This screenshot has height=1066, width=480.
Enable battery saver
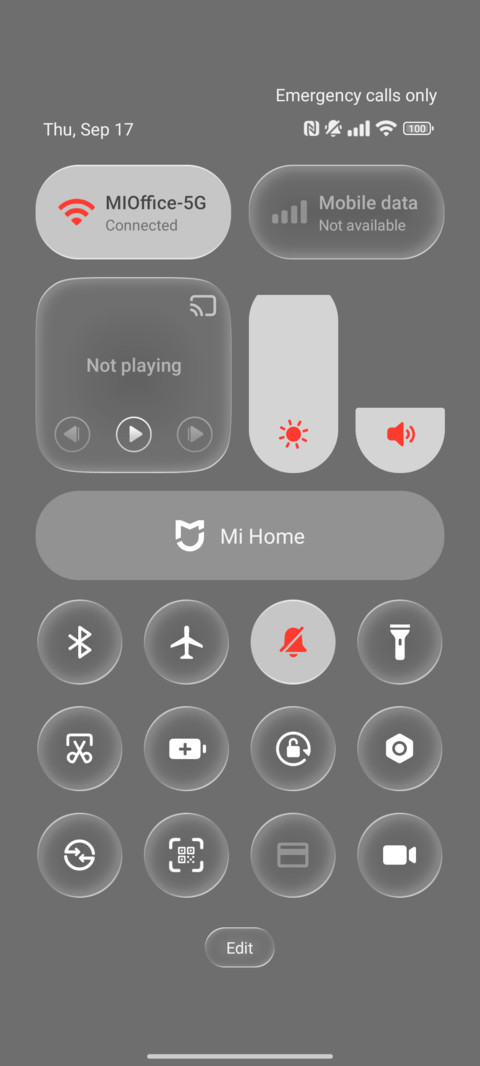click(x=186, y=749)
